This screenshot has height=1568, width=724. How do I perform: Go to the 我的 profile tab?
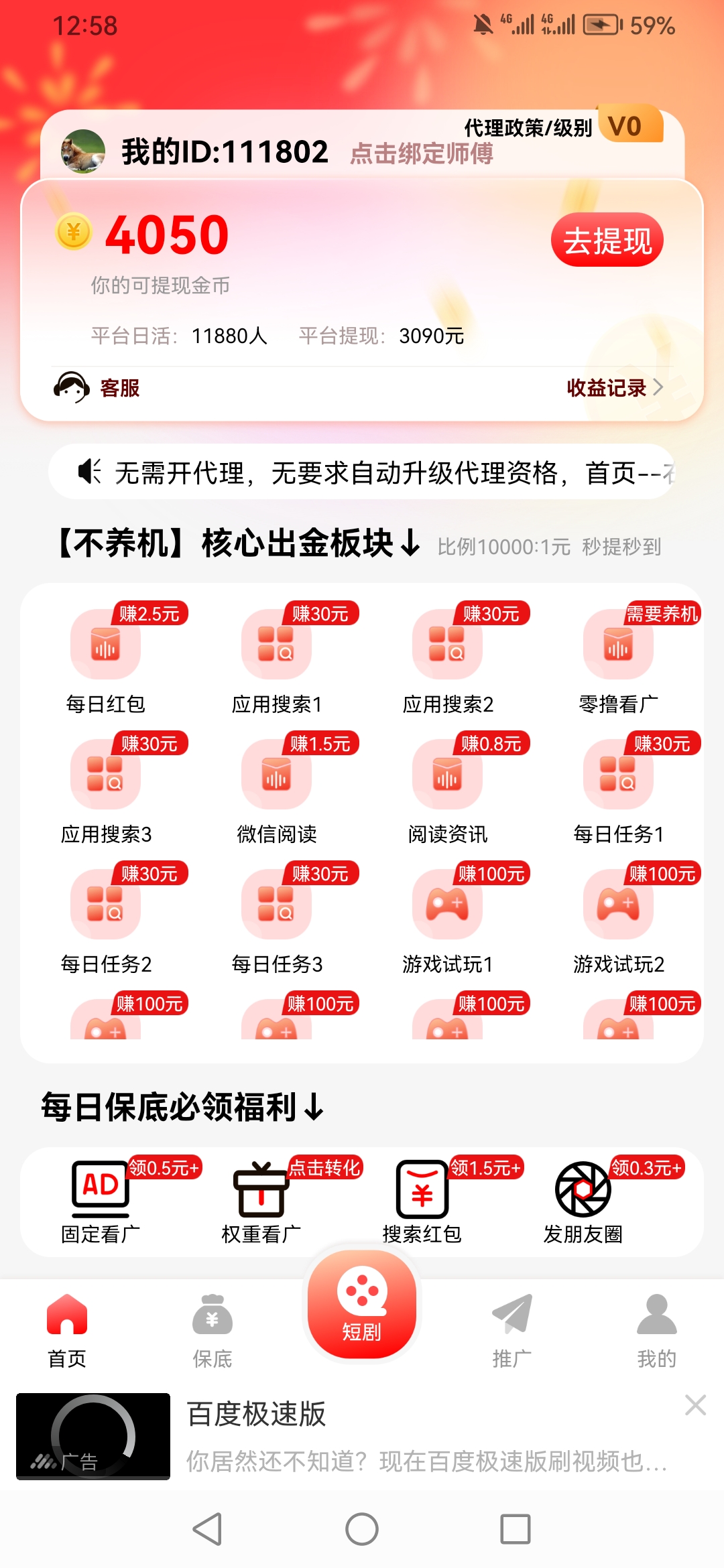(657, 1331)
